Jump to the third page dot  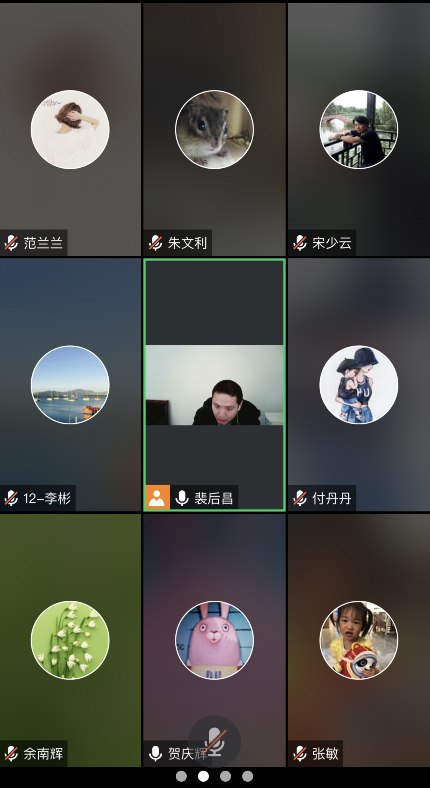click(226, 776)
